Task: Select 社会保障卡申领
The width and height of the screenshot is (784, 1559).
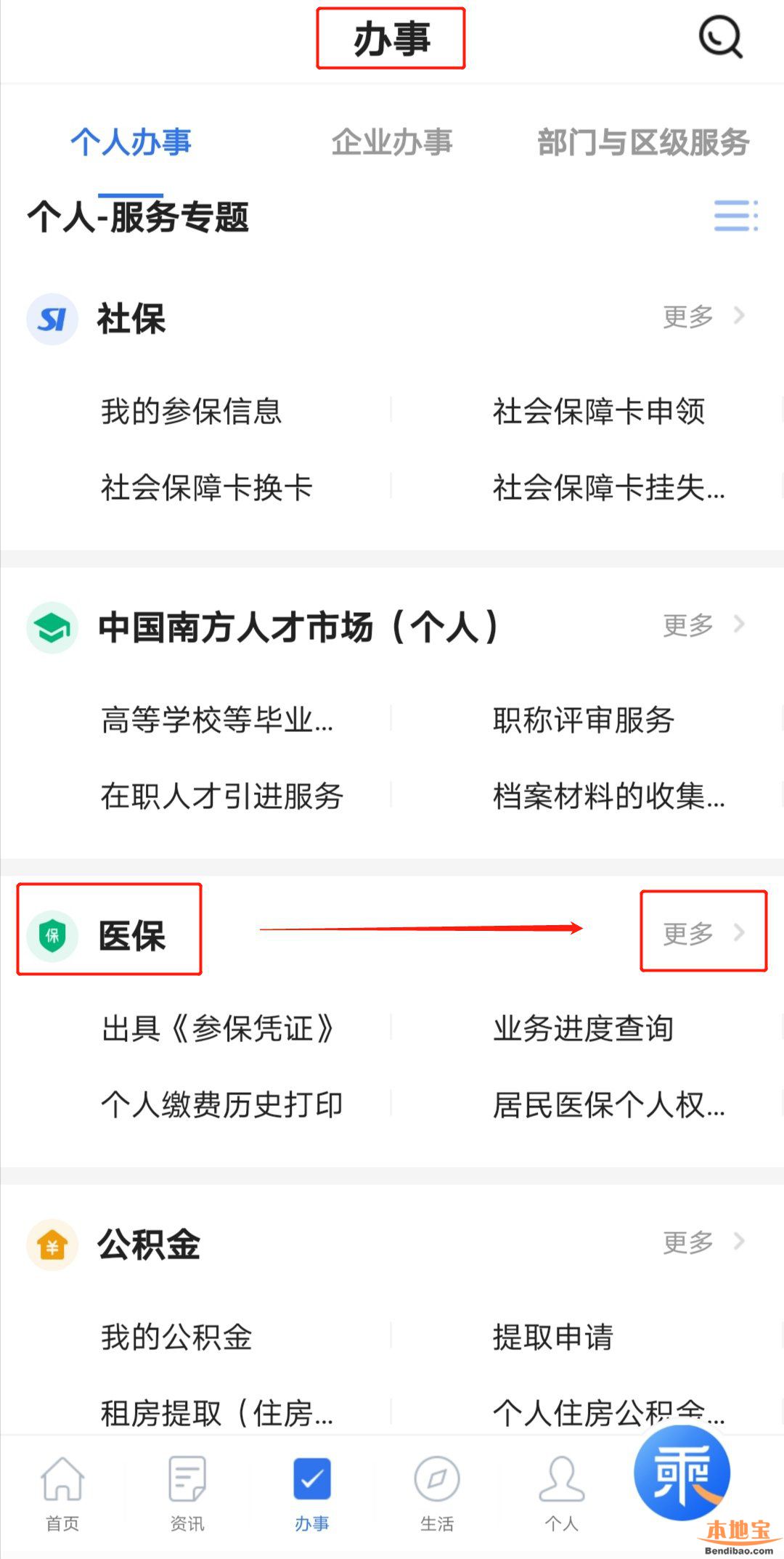Action: click(x=599, y=411)
